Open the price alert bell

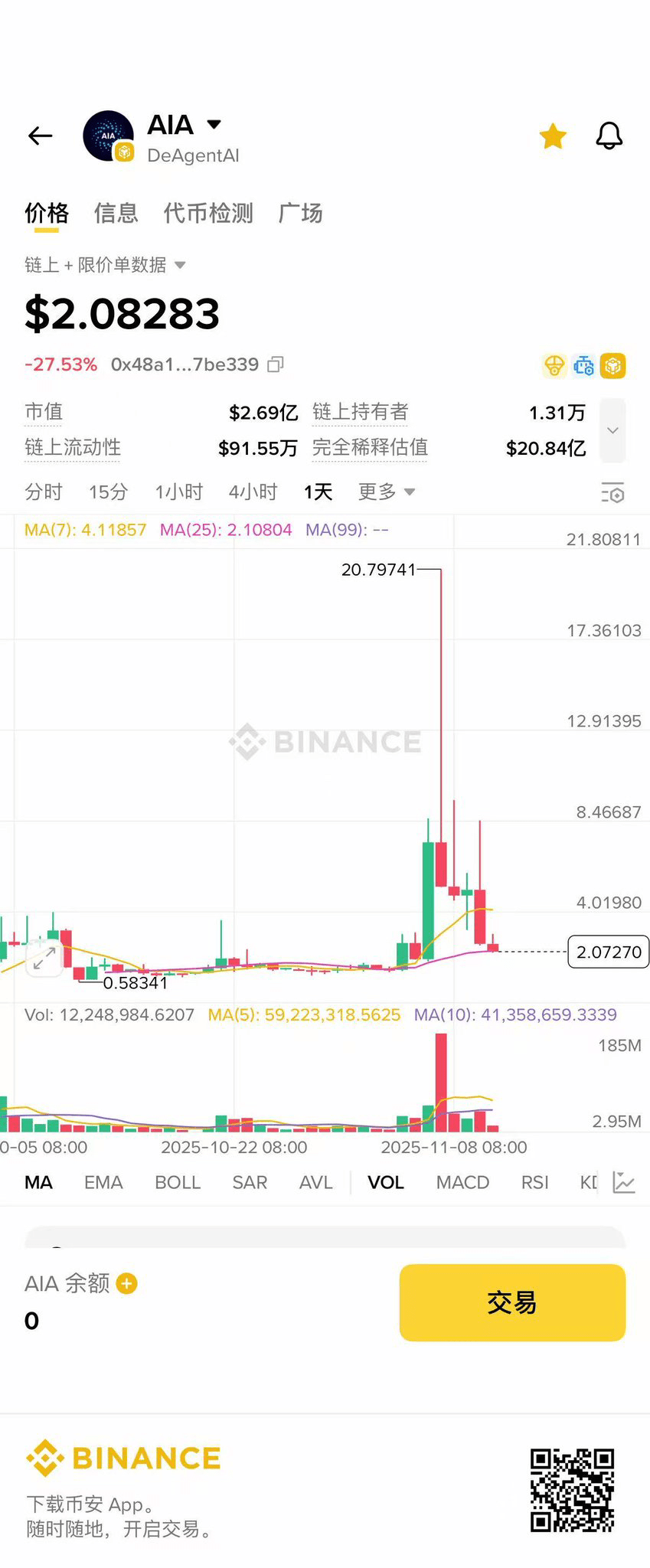(x=609, y=136)
